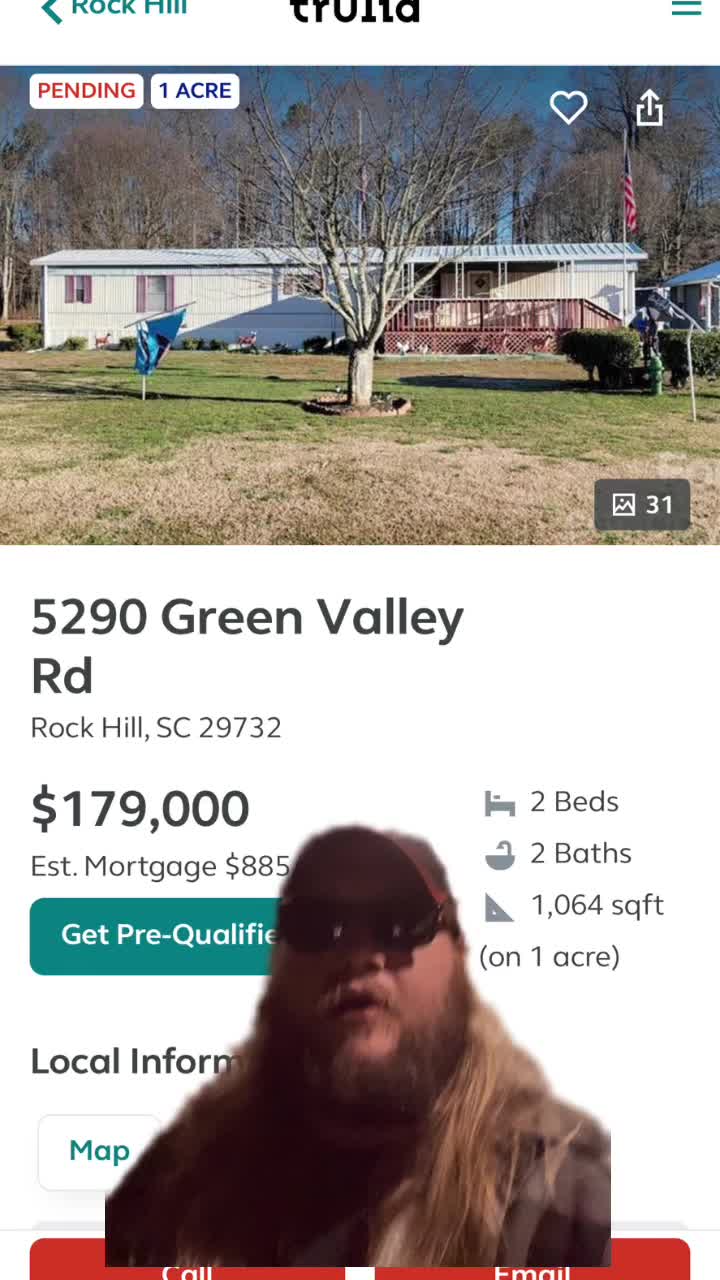Open the Map option under Local Information
720x1280 pixels.
point(99,1151)
